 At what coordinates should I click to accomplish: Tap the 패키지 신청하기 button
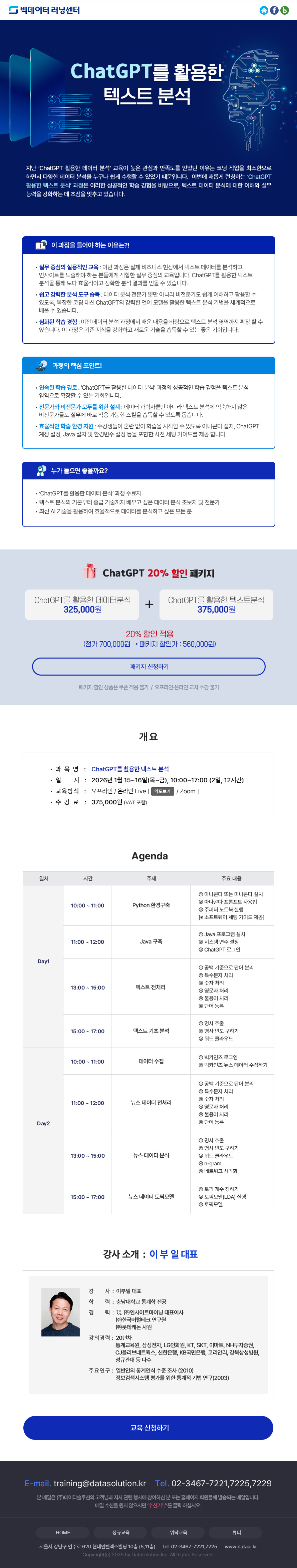click(x=148, y=667)
